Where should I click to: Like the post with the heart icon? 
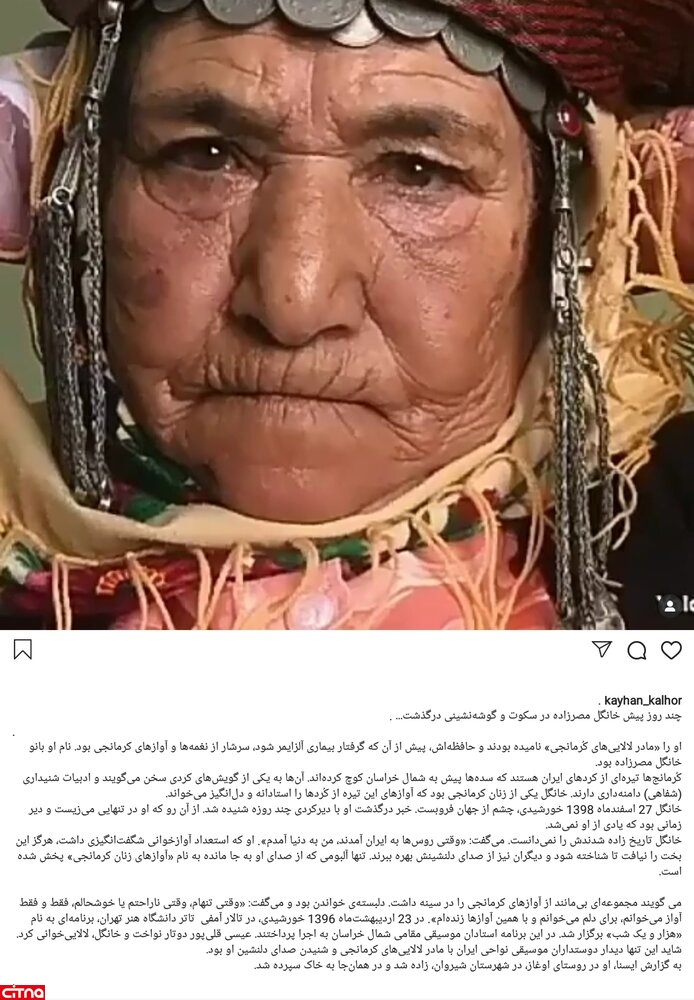pyautogui.click(x=671, y=650)
